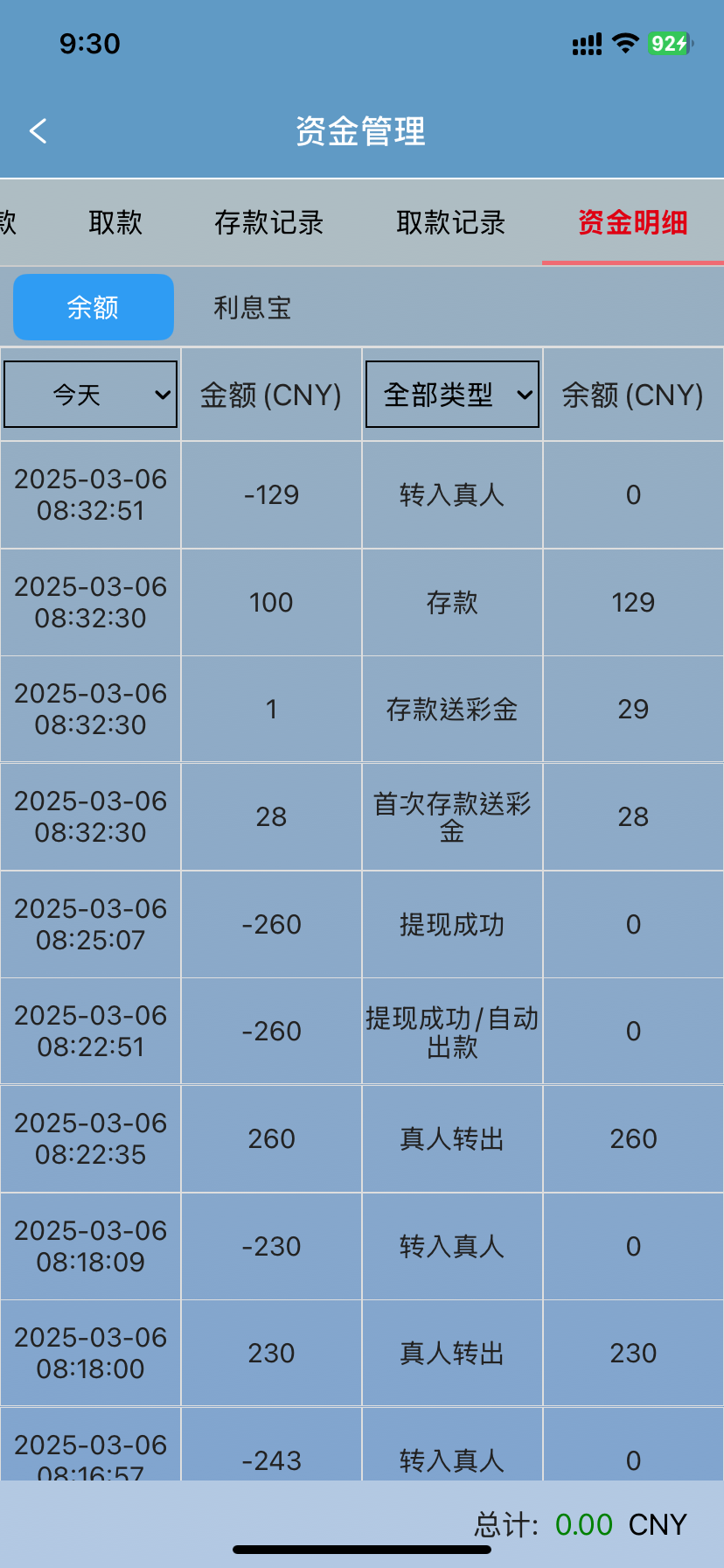724x1568 pixels.
Task: Open the 全部类型 type filter dropdown
Action: point(452,395)
